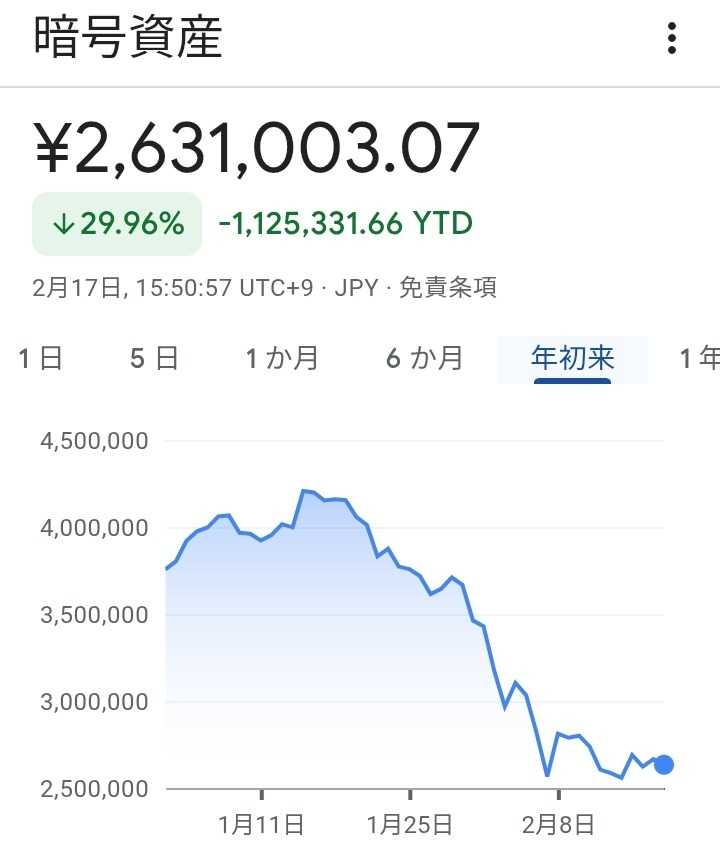Select the 年初来 tab
The image size is (720, 841).
click(572, 358)
